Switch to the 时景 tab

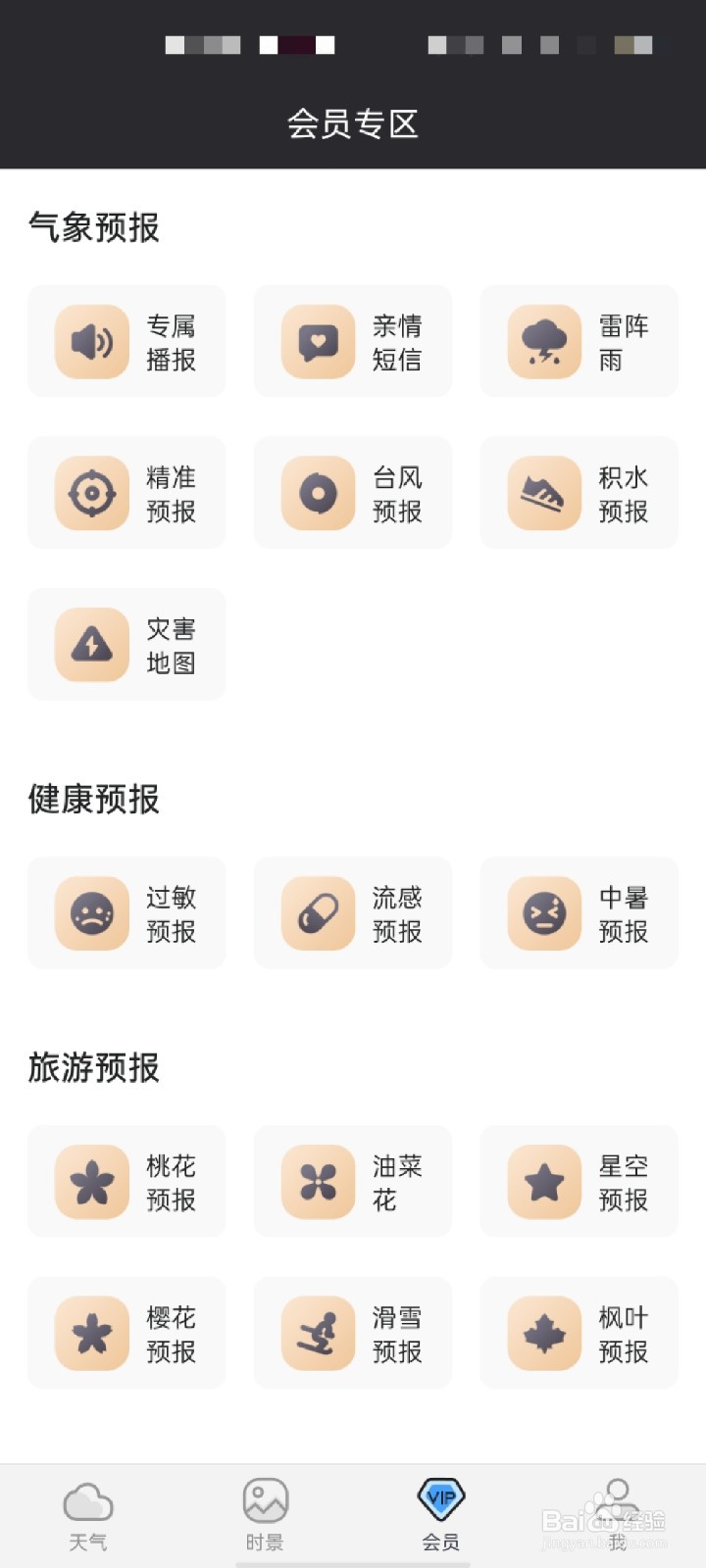[265, 1516]
